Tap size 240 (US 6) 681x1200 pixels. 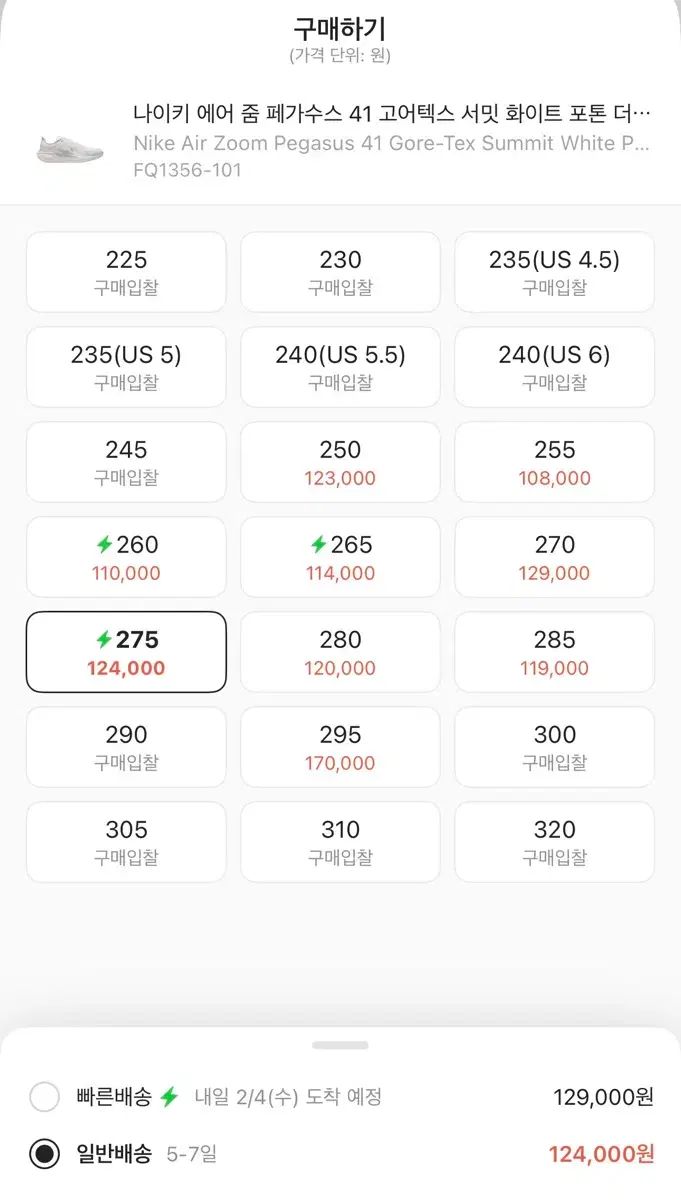tap(554, 367)
